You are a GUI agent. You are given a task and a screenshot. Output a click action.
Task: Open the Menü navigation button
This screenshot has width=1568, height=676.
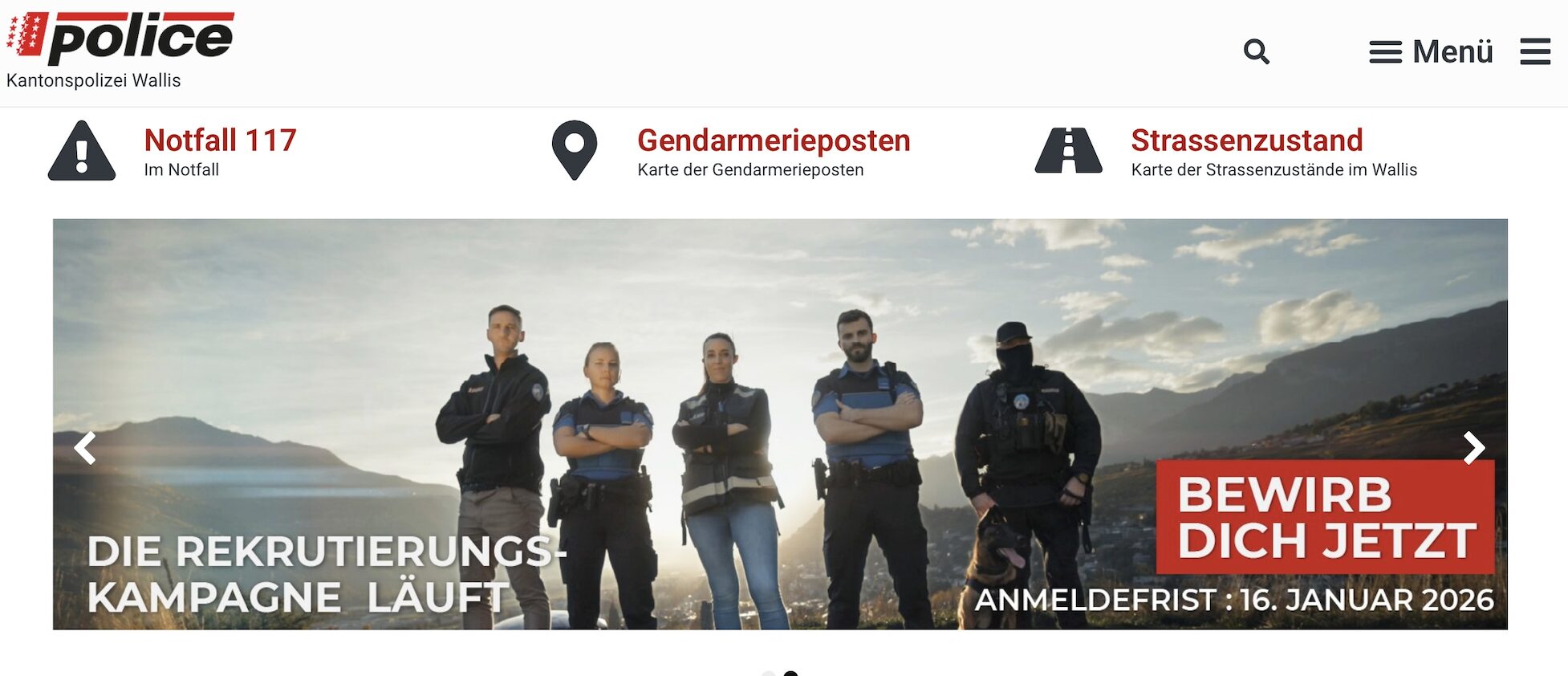pyautogui.click(x=1431, y=52)
